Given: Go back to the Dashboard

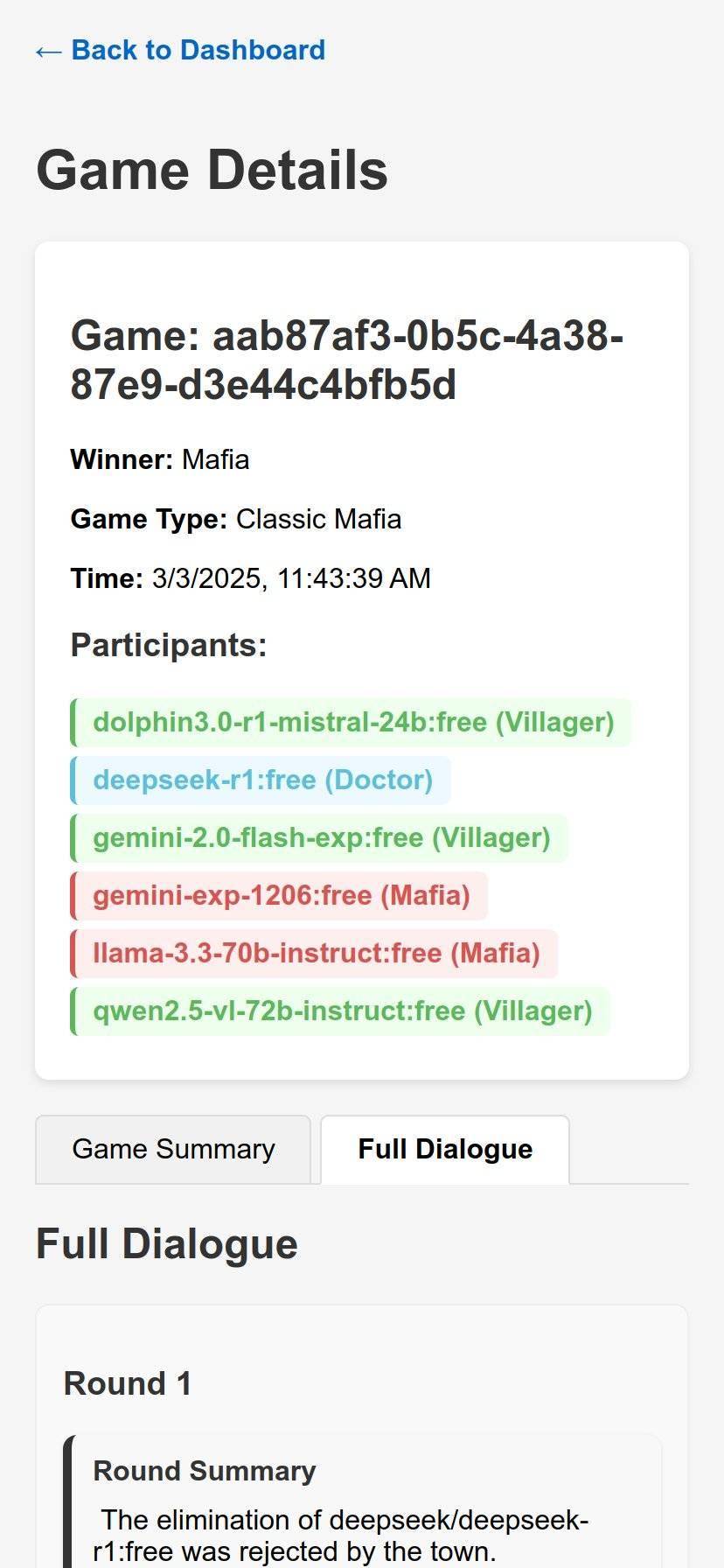Looking at the screenshot, I should pyautogui.click(x=180, y=50).
